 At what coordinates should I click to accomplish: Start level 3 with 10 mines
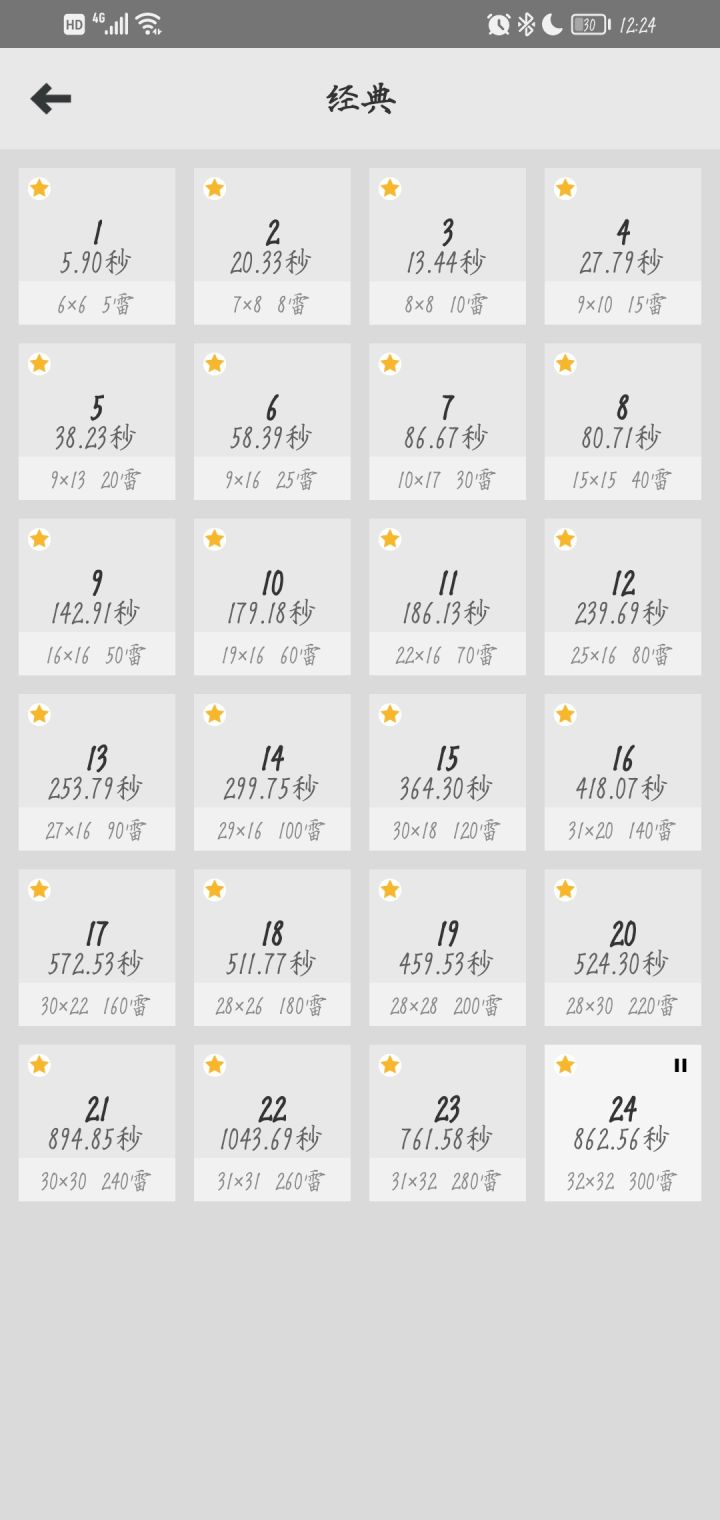(447, 246)
